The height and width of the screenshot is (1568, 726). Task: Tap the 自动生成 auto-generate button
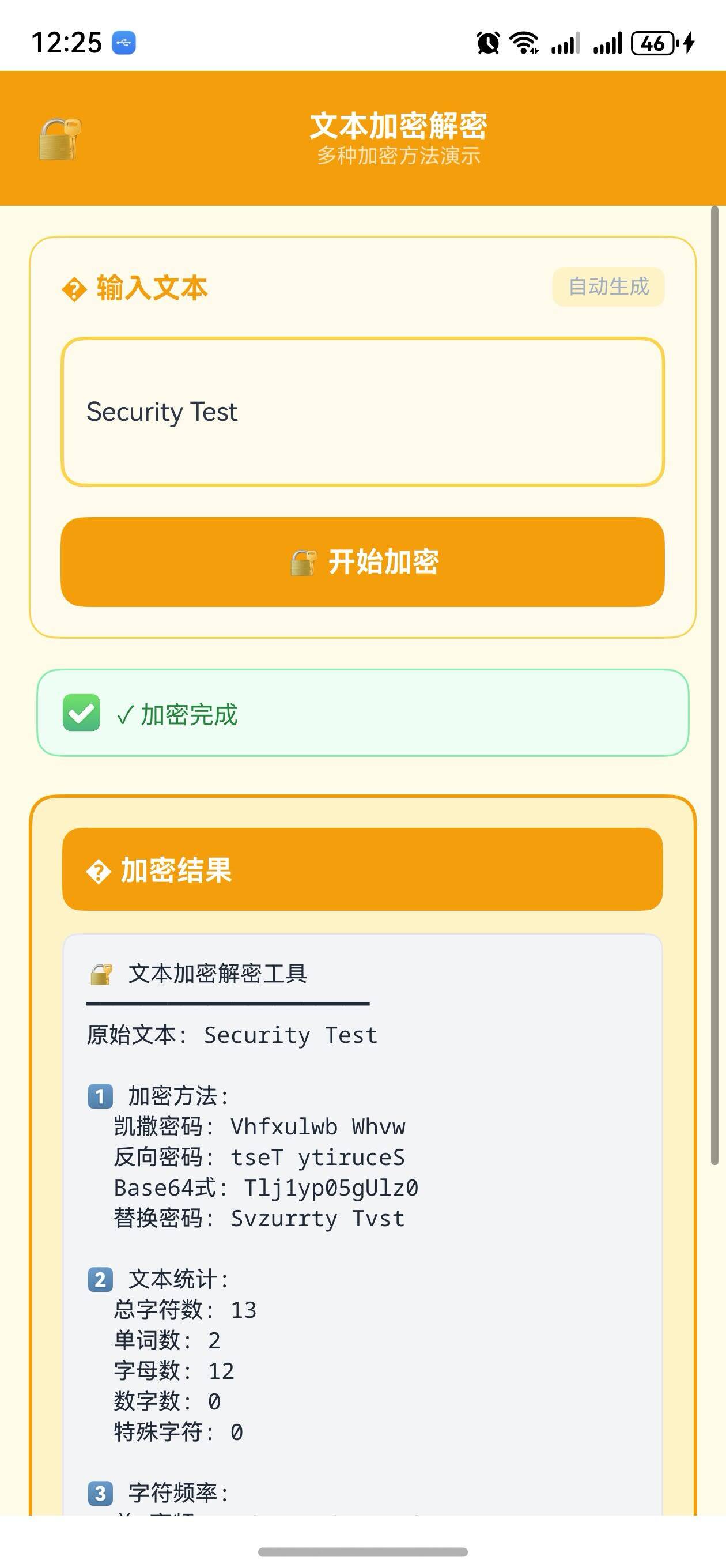click(x=608, y=287)
